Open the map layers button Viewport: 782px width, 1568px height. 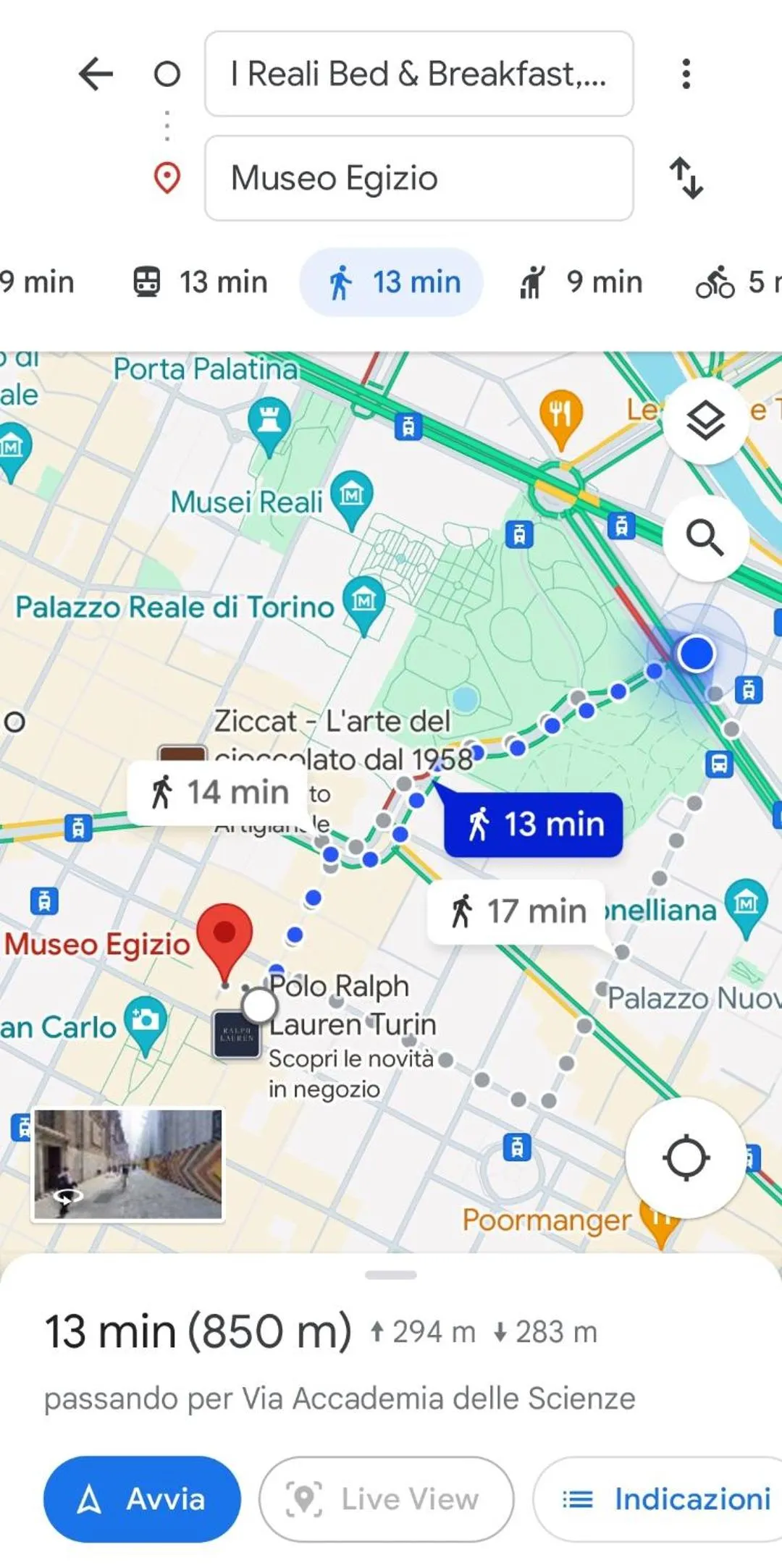click(705, 421)
